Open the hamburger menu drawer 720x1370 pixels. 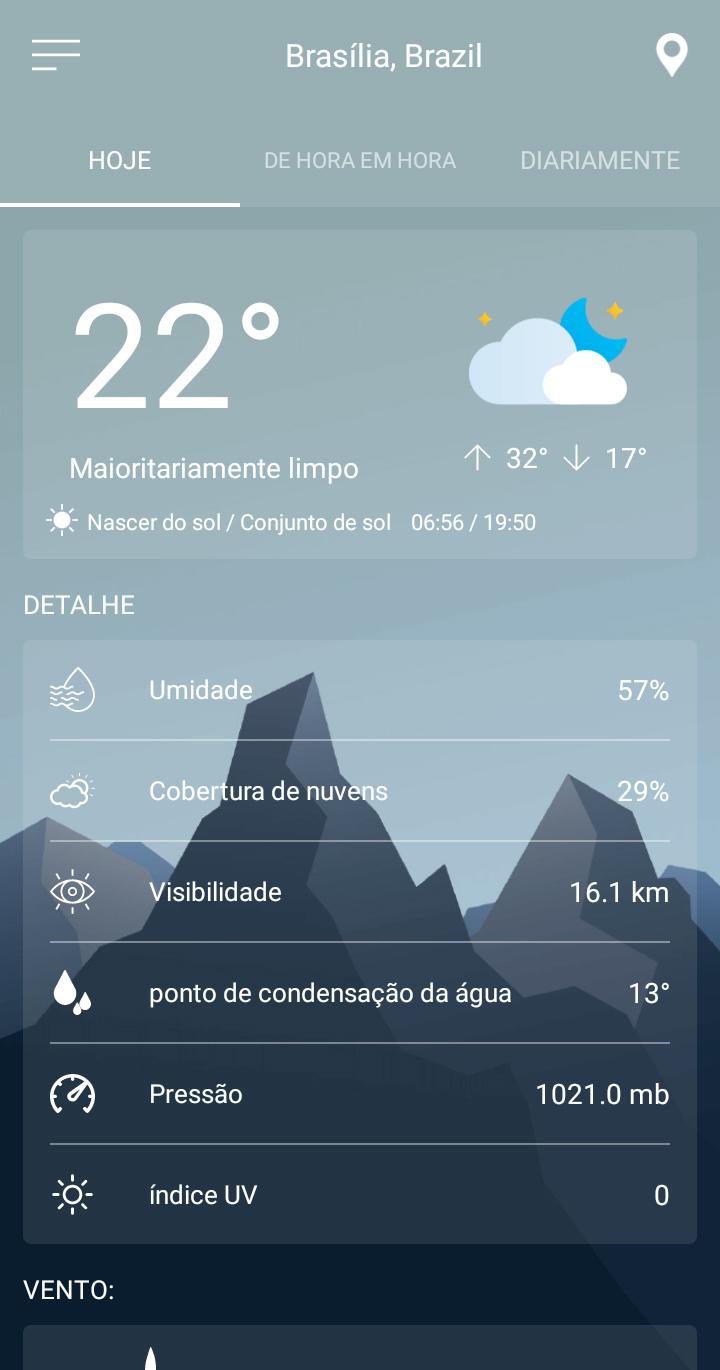[x=56, y=55]
